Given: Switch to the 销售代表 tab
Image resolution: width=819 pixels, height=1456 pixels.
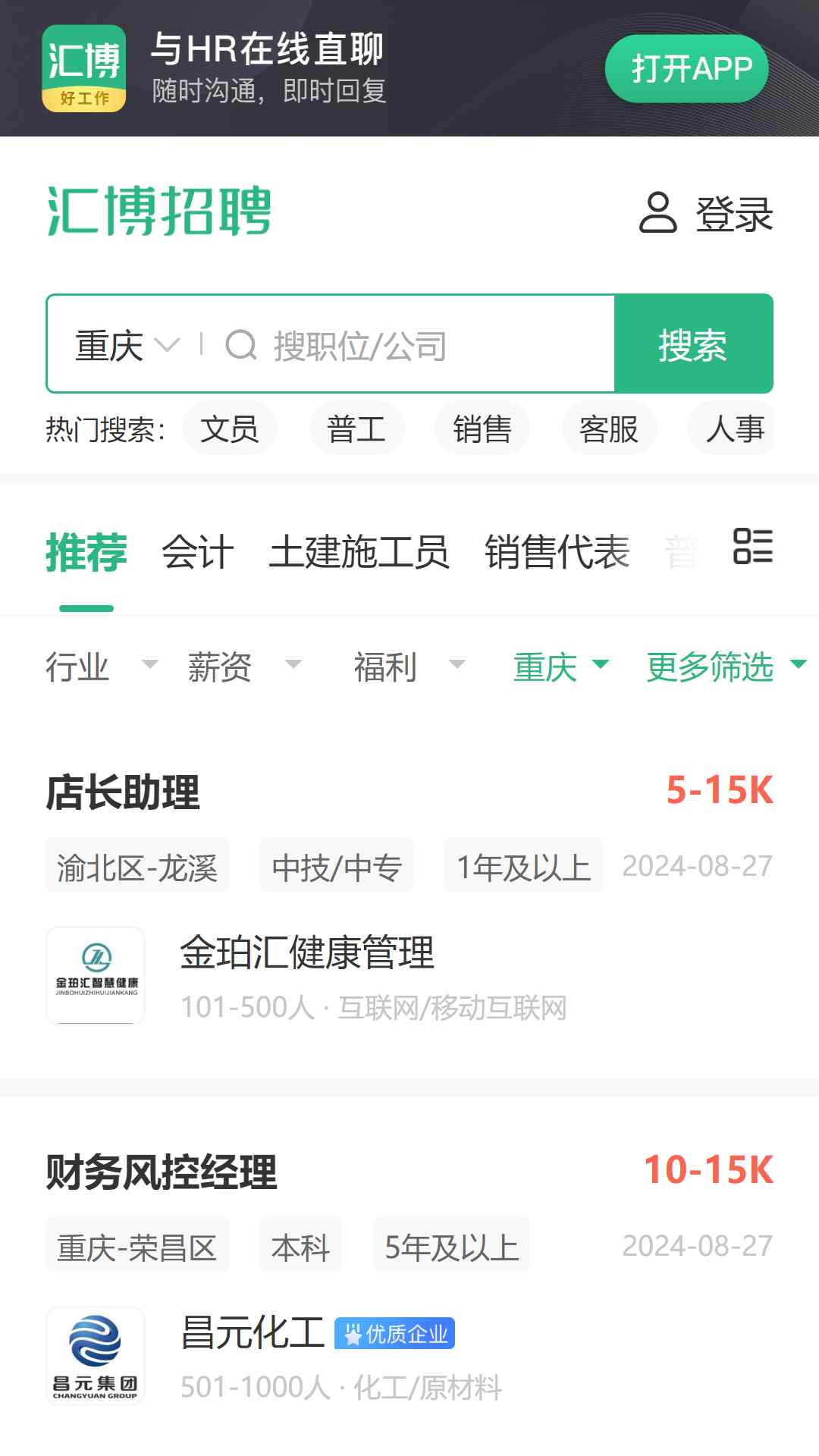Looking at the screenshot, I should [x=557, y=552].
